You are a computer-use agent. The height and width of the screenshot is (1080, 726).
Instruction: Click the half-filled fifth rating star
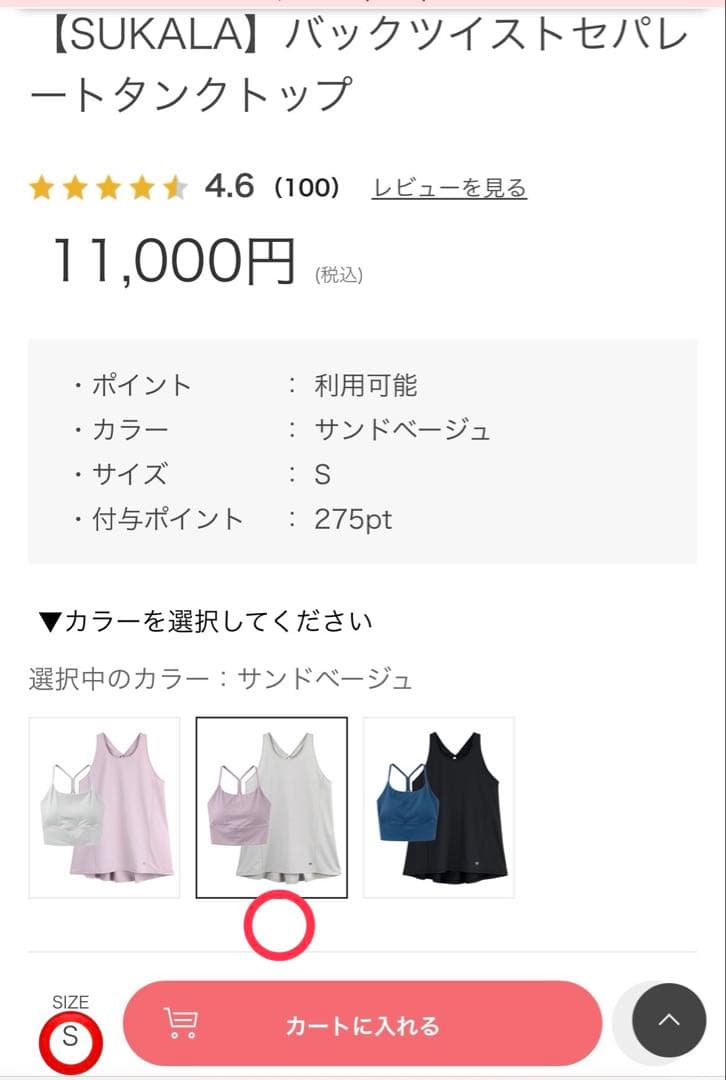pos(173,185)
